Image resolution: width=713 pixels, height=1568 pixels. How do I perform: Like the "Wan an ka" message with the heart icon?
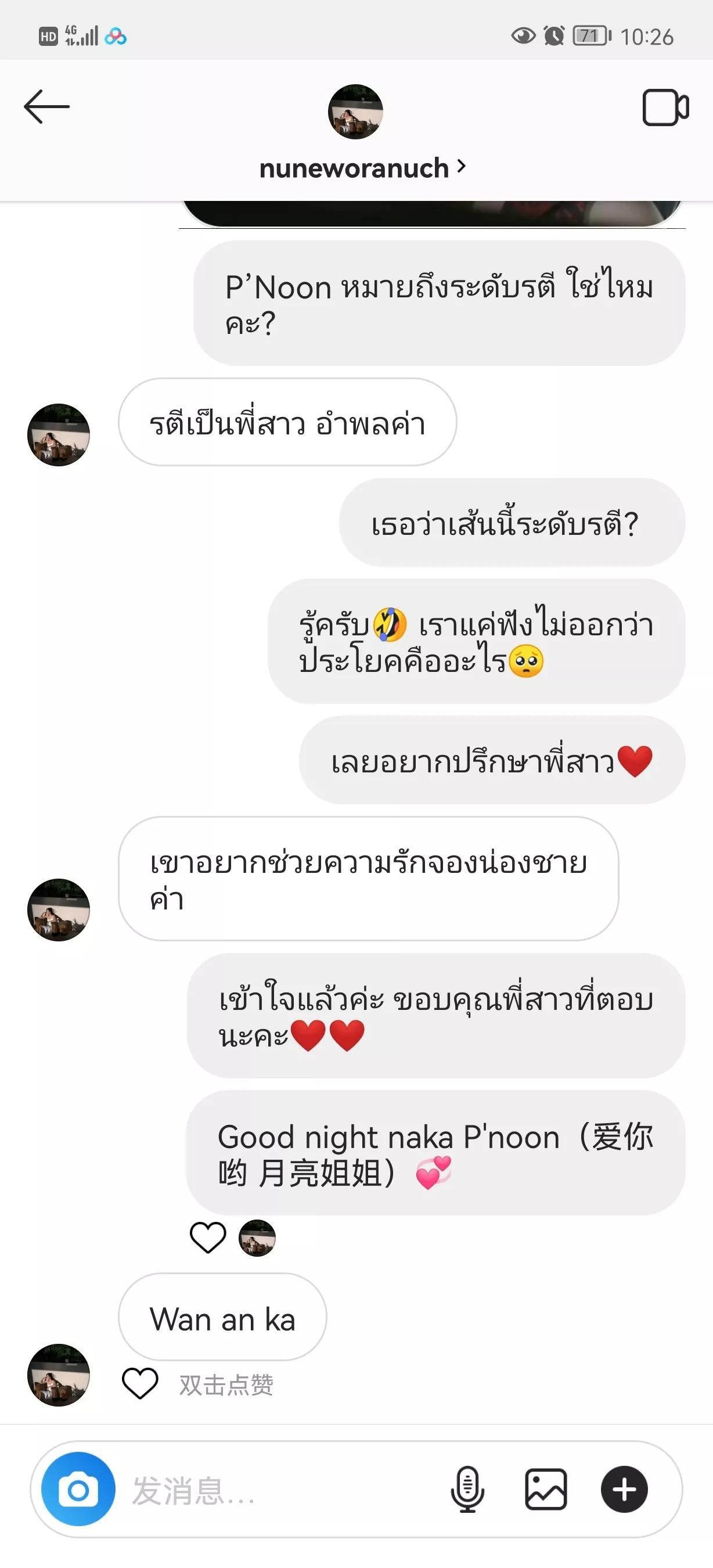tap(140, 1384)
